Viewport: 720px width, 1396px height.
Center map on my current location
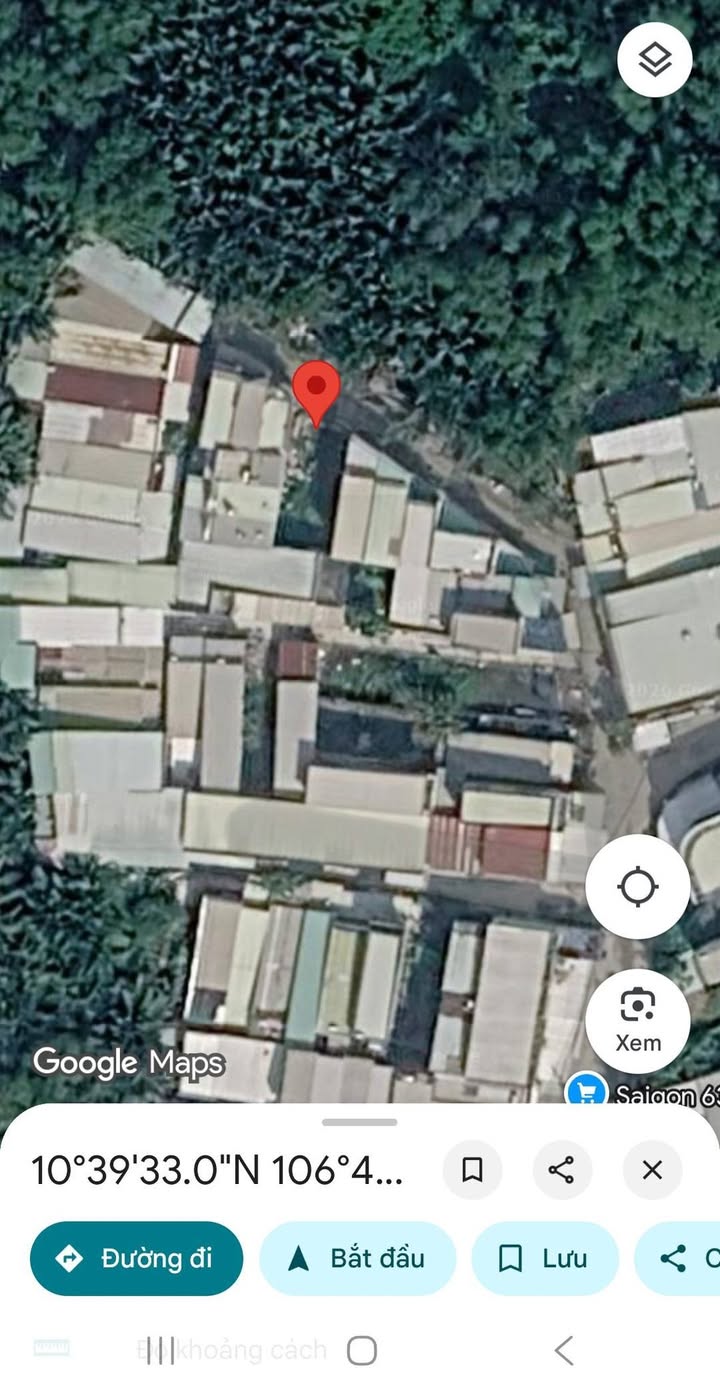637,887
